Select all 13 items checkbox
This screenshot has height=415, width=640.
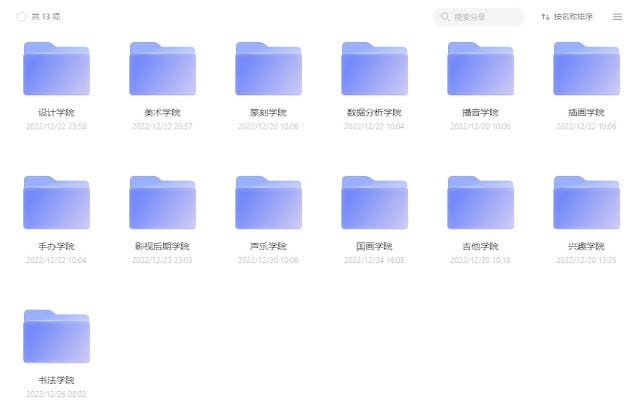click(21, 17)
